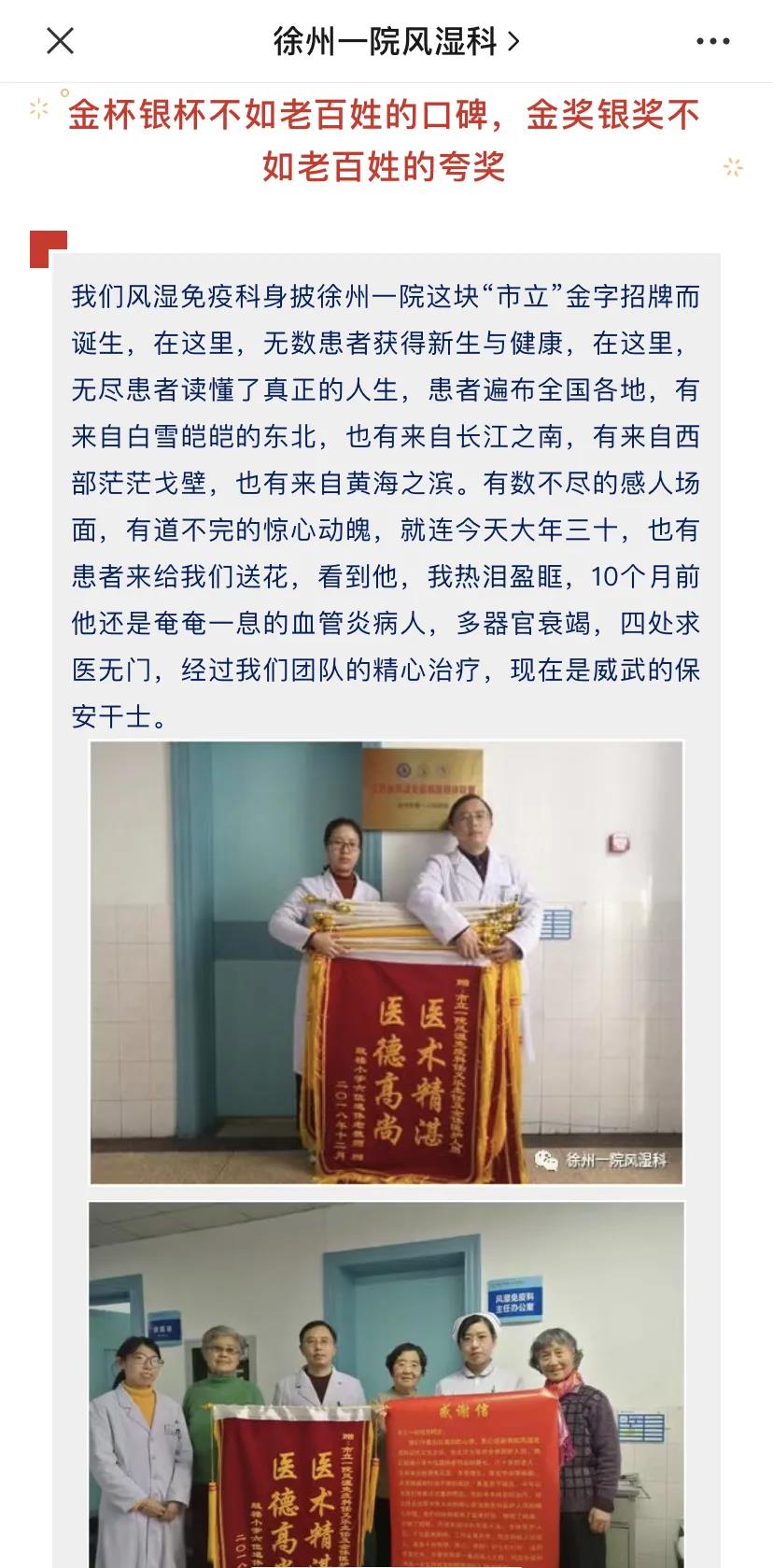View the photo of two doctors holding banners

(x=386, y=962)
